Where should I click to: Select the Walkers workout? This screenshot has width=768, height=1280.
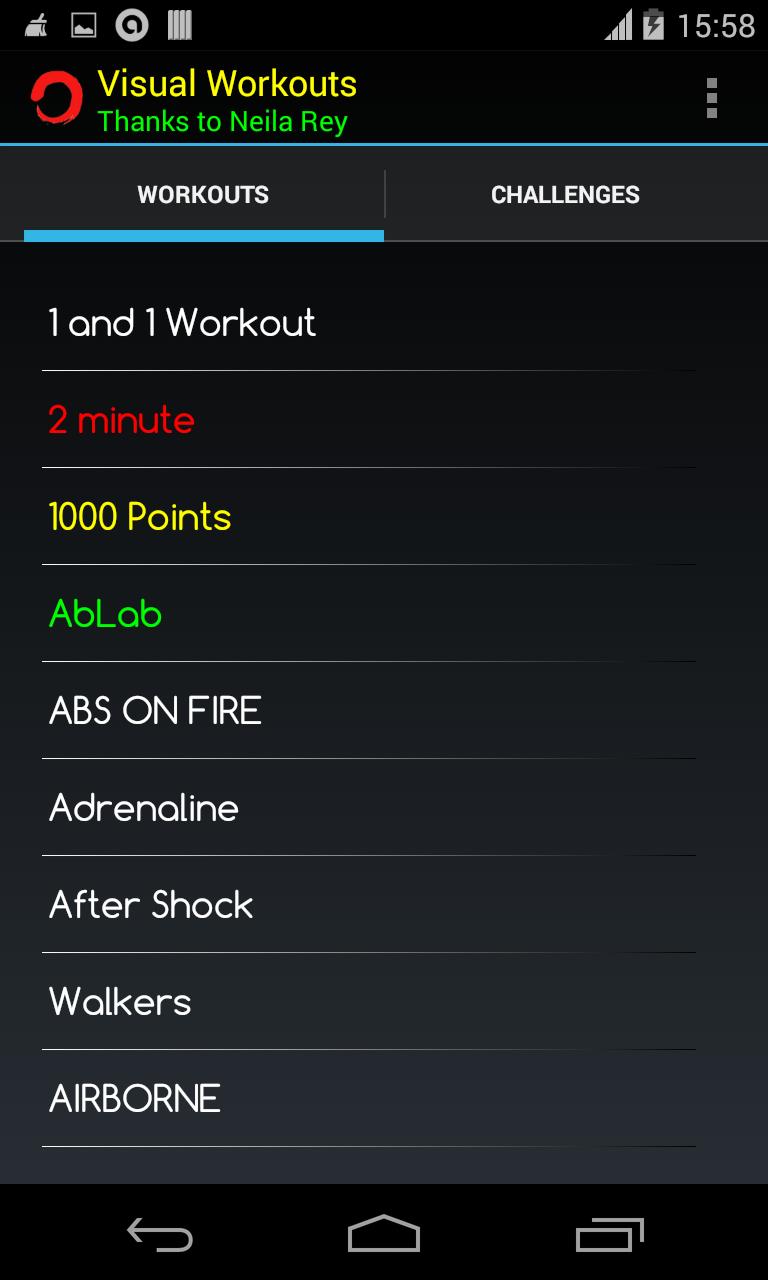(x=119, y=1001)
